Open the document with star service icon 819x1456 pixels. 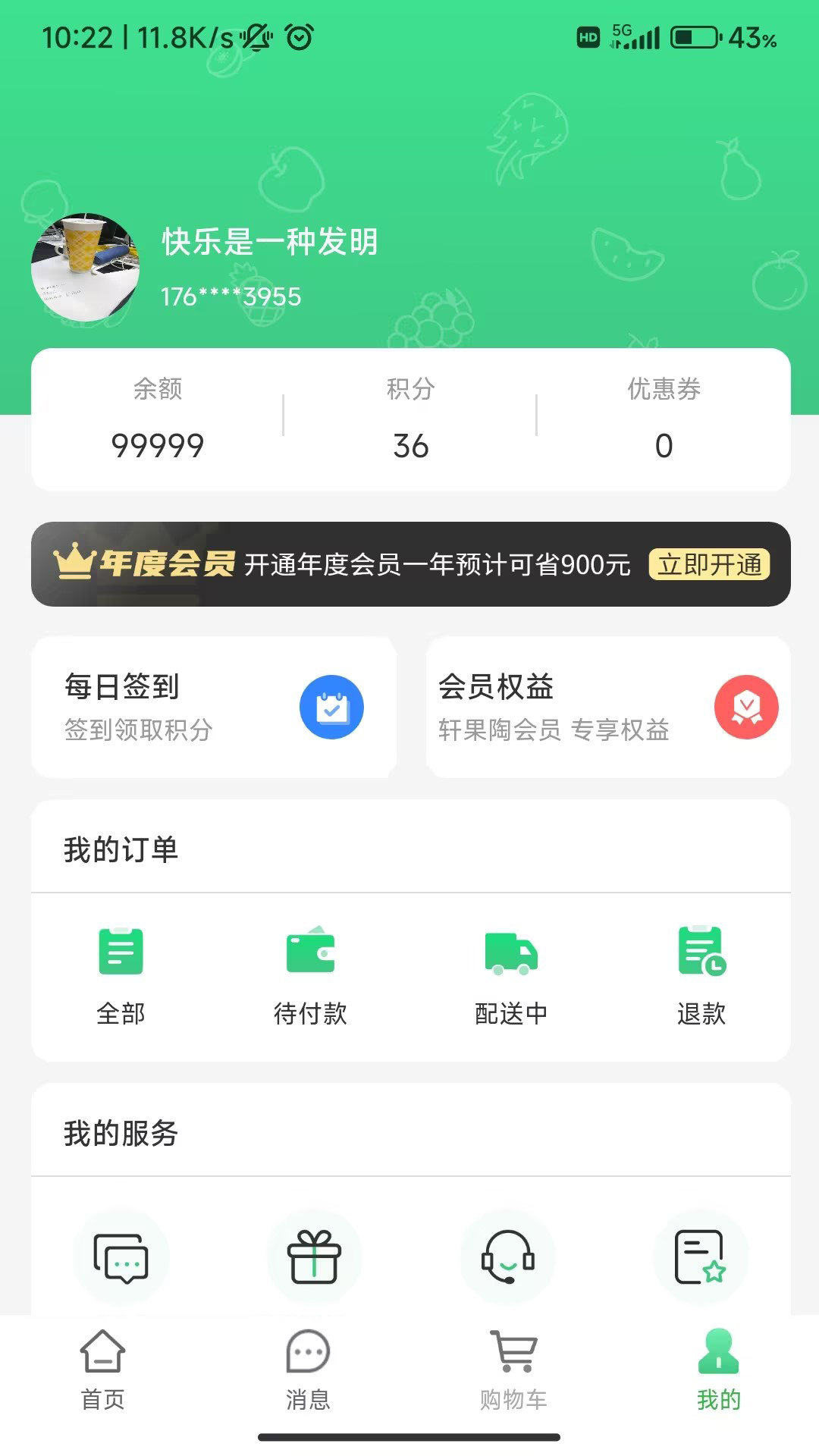pos(701,1257)
